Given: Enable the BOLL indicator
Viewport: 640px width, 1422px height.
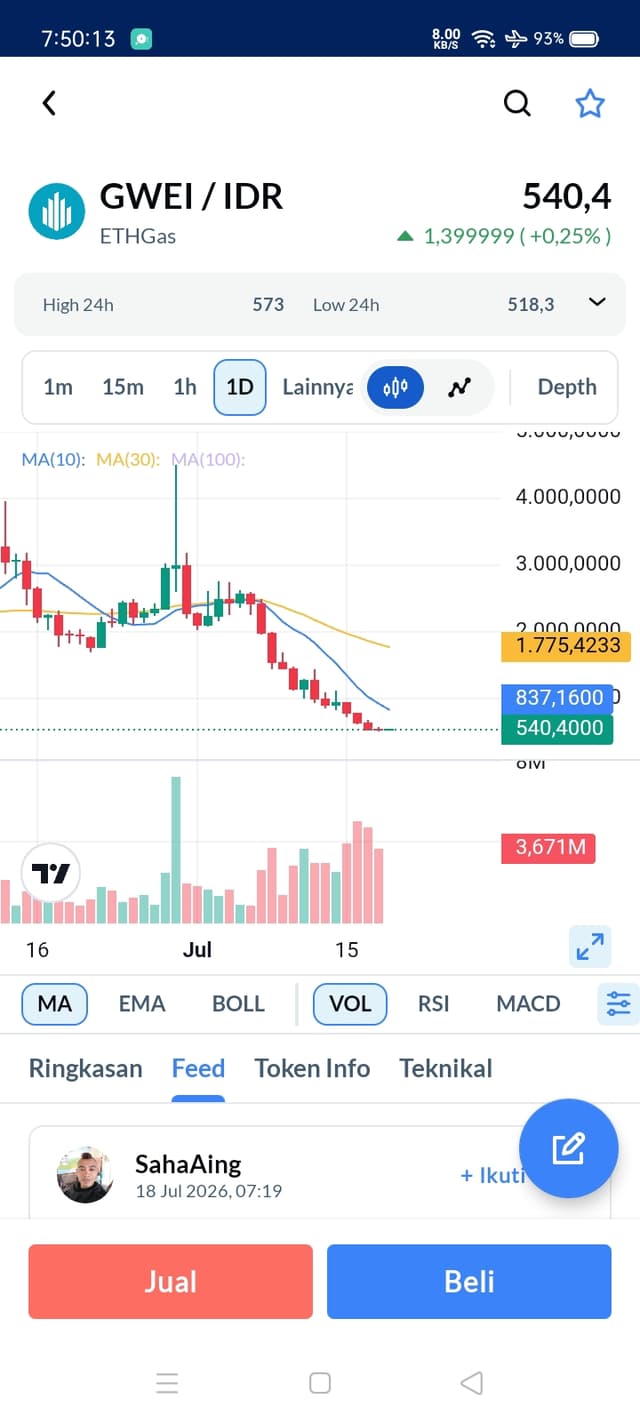Looking at the screenshot, I should click(238, 1004).
